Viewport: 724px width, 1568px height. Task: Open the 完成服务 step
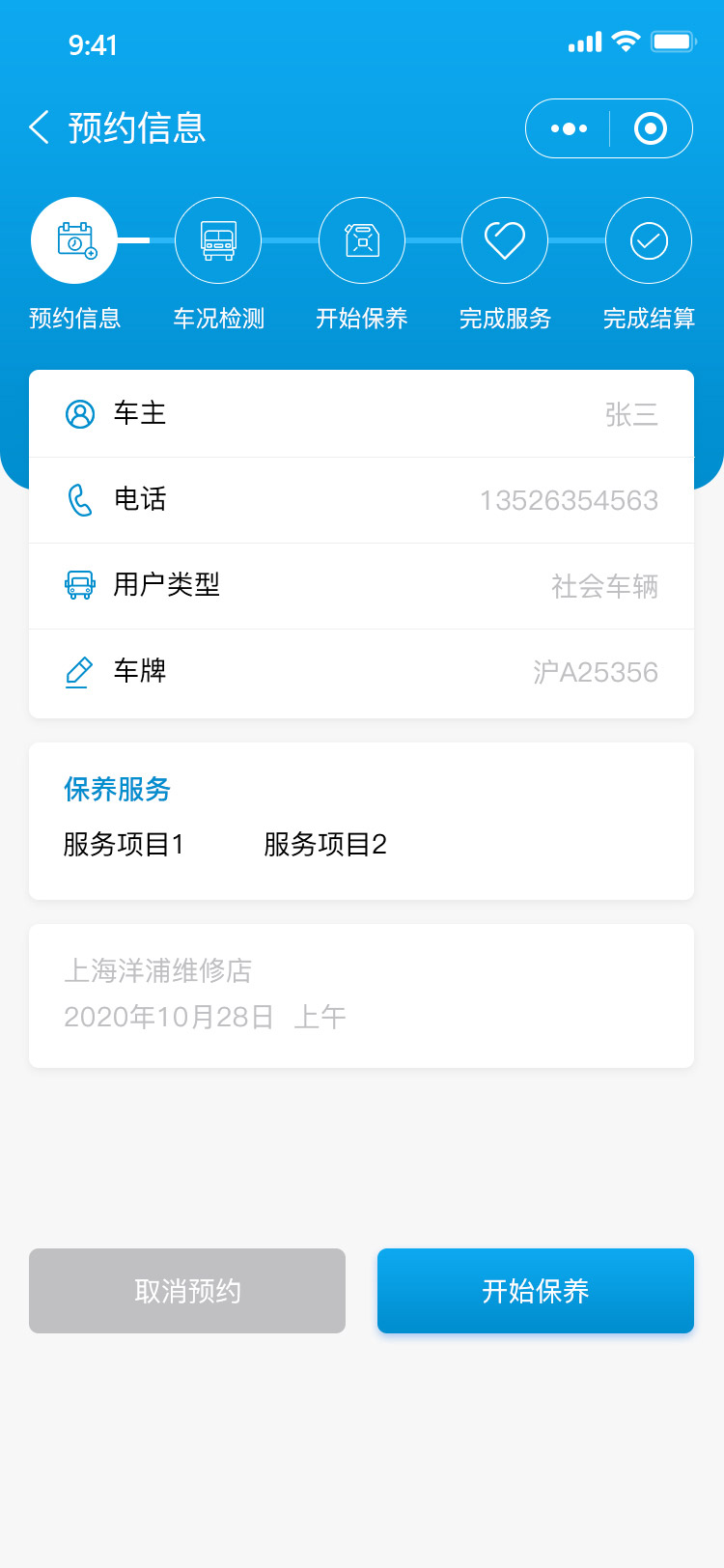point(505,240)
